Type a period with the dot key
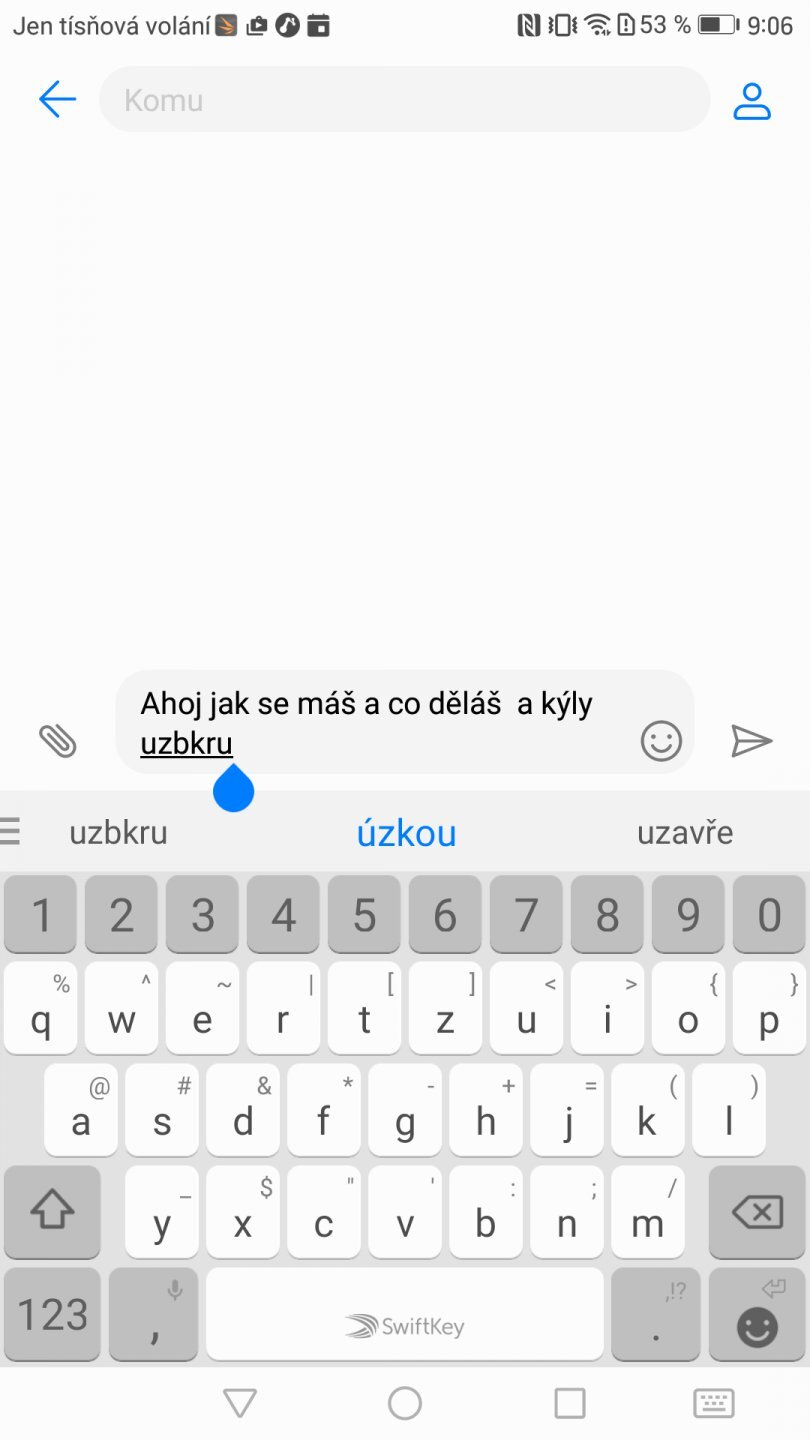The width and height of the screenshot is (810, 1440). [x=657, y=1314]
